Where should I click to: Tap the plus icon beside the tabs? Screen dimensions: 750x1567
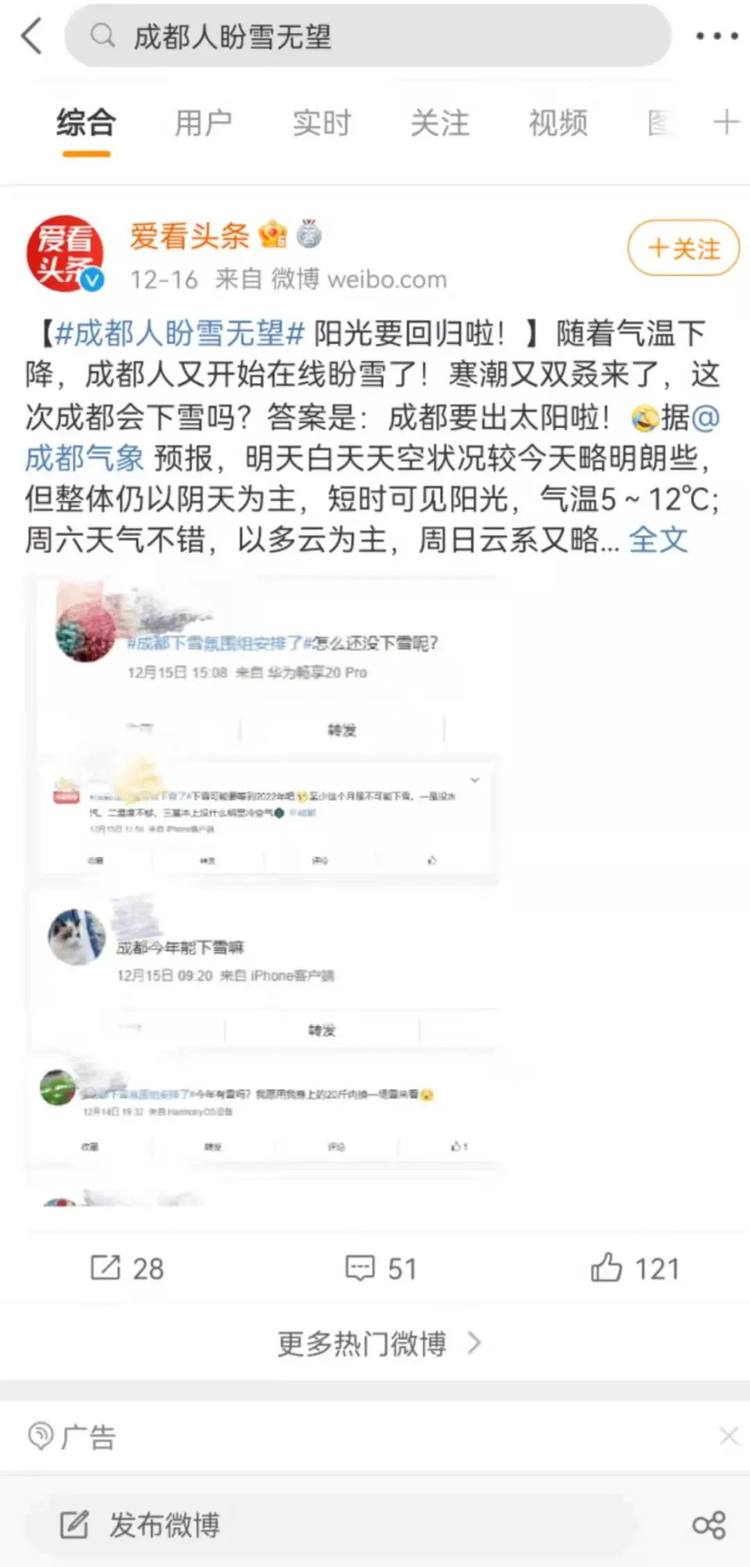tap(725, 123)
